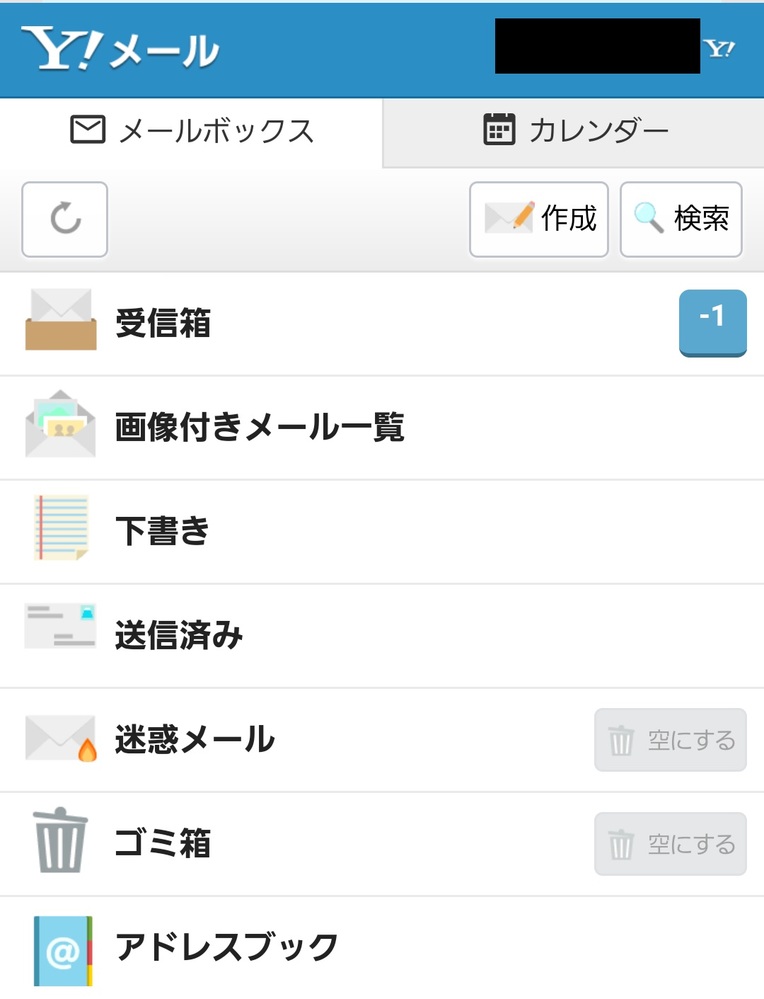Switch to the カレンダー tab
The width and height of the screenshot is (764, 999).
[574, 131]
